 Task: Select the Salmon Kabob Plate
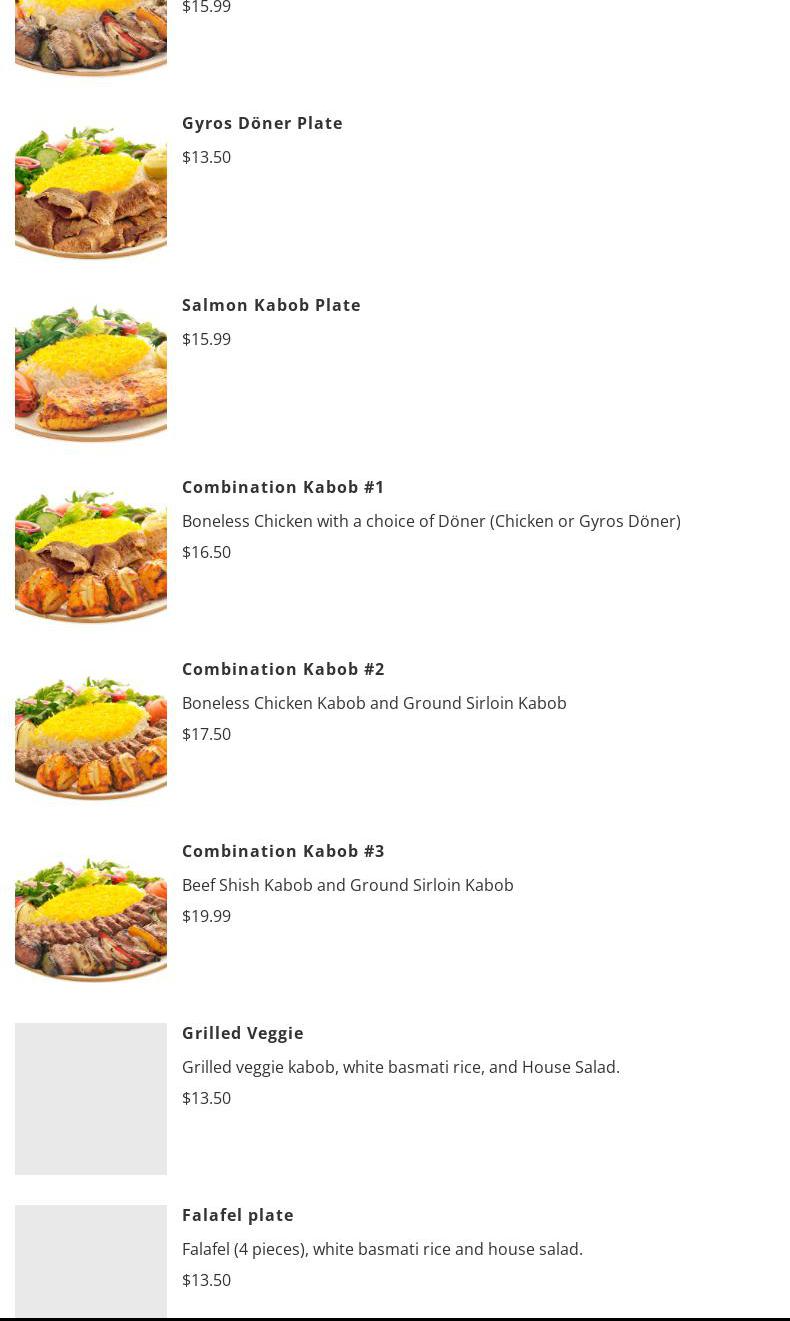(x=271, y=305)
